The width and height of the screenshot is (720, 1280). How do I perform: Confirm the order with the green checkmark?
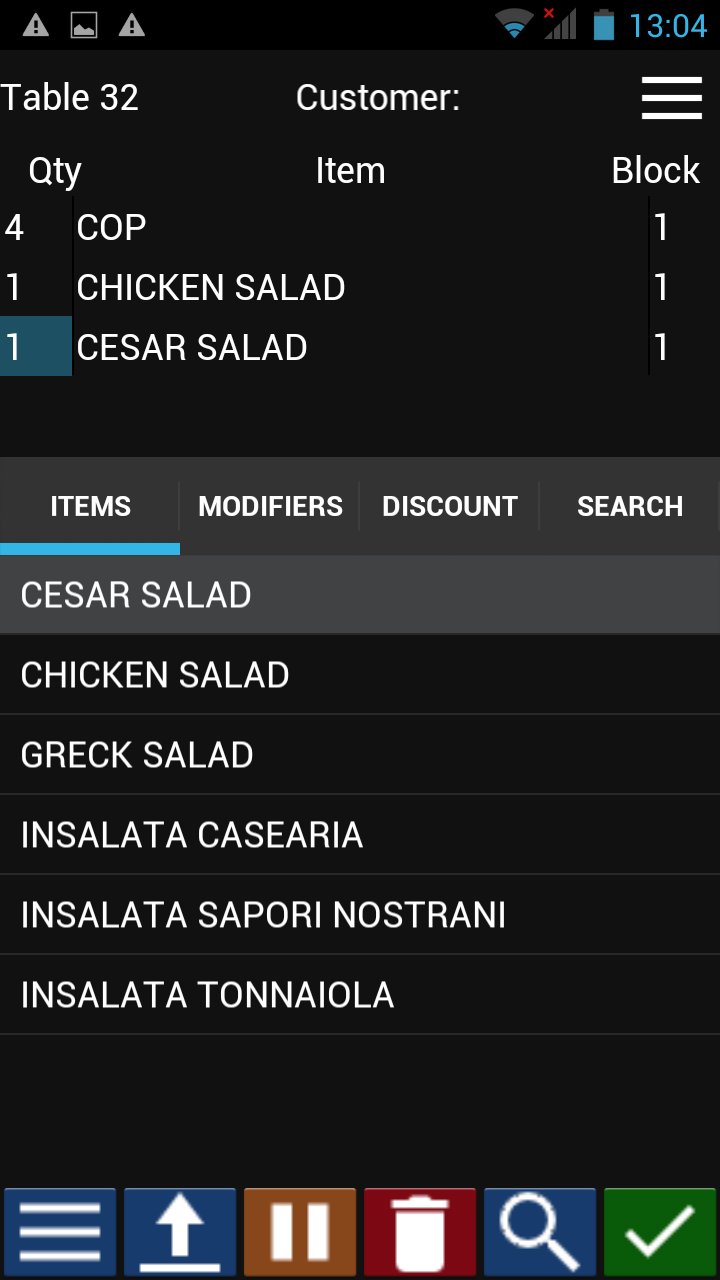pos(660,1232)
